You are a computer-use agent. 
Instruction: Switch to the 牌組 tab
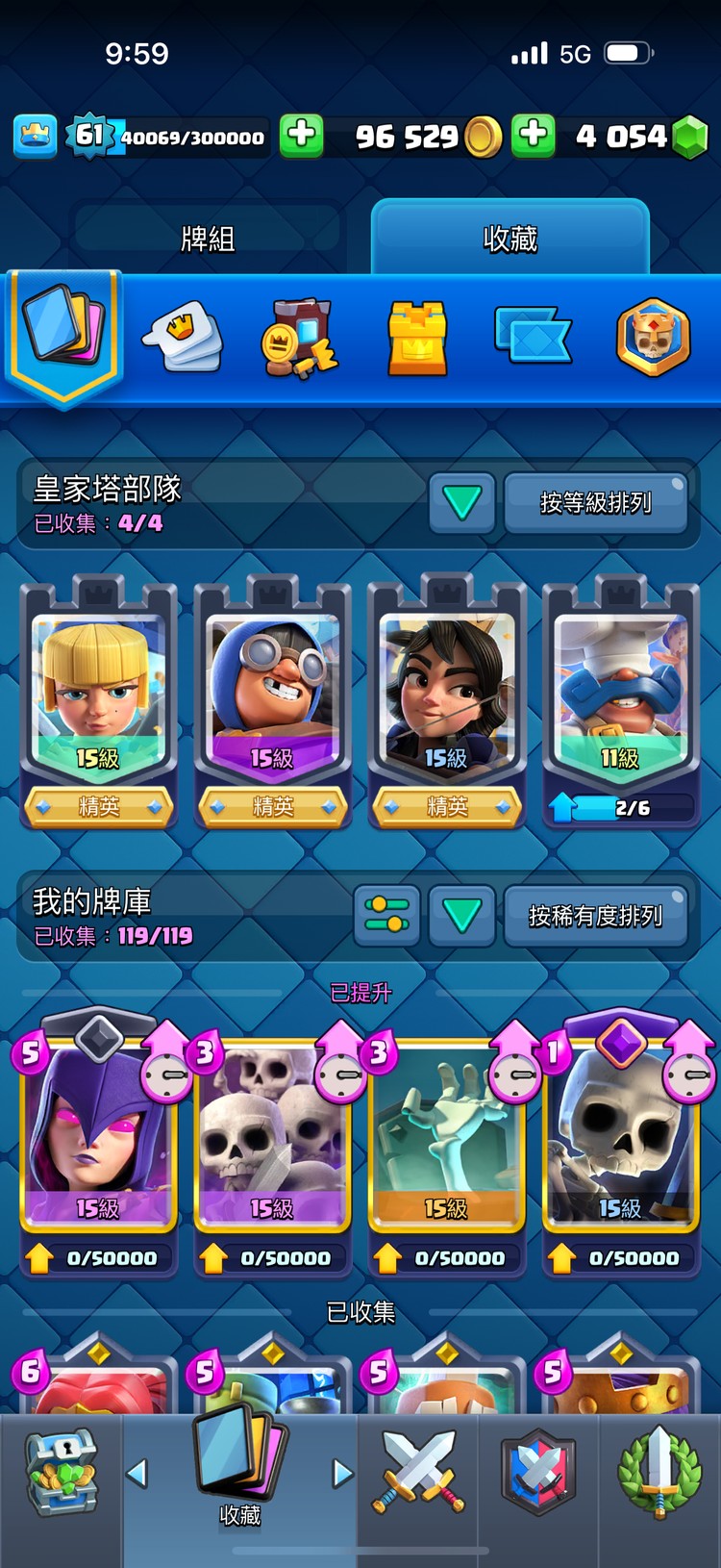(x=209, y=239)
